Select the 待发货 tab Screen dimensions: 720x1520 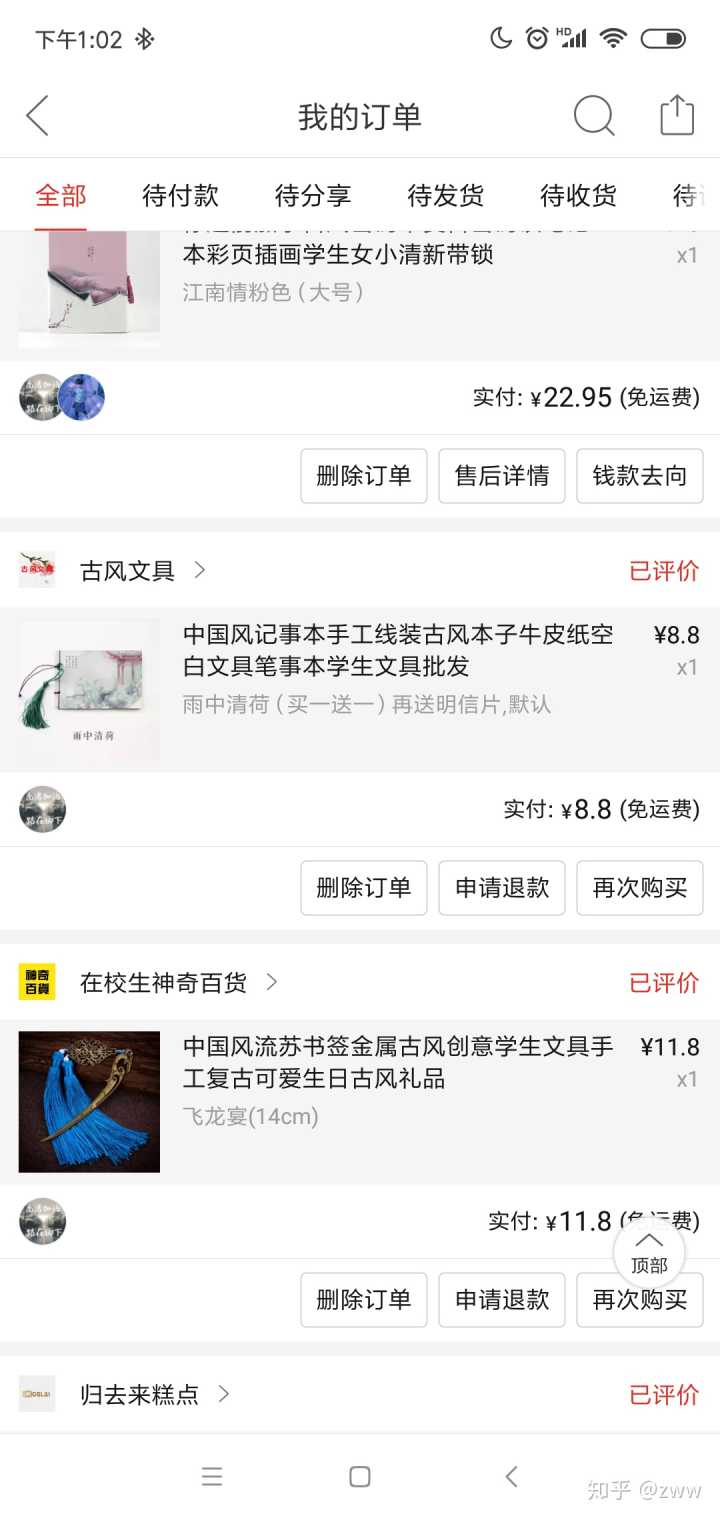(446, 195)
